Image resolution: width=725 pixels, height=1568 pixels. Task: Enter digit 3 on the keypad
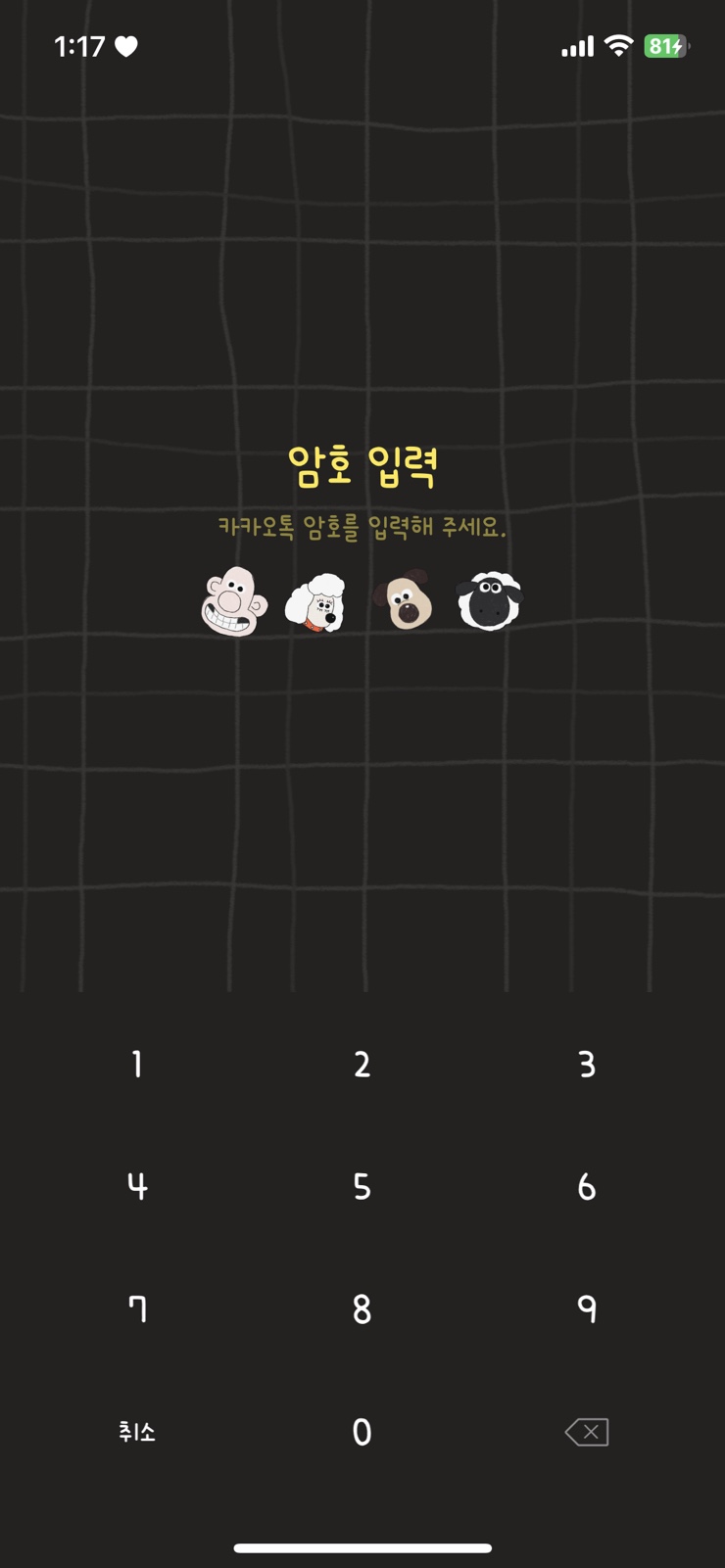587,1065
